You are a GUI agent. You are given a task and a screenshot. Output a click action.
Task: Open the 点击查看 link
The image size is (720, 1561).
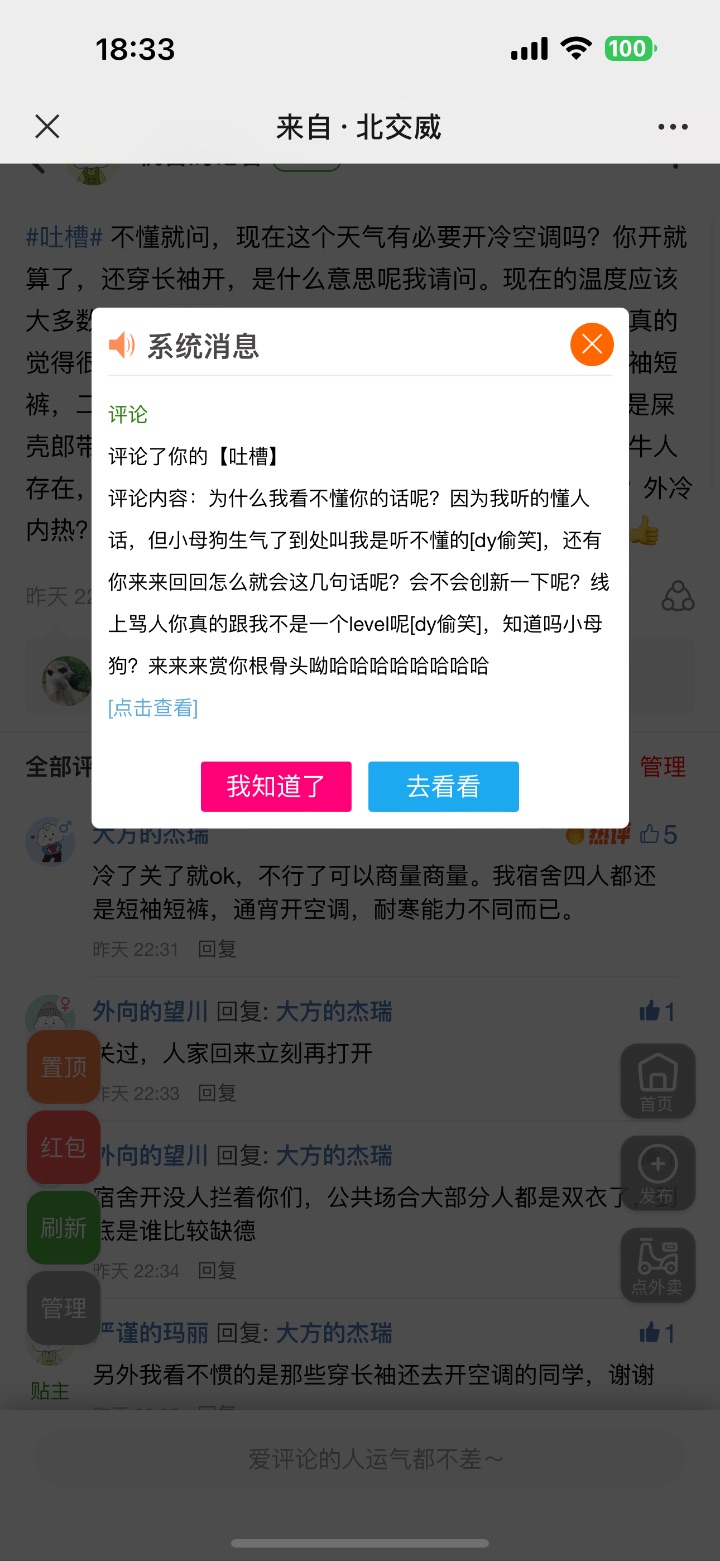[153, 708]
